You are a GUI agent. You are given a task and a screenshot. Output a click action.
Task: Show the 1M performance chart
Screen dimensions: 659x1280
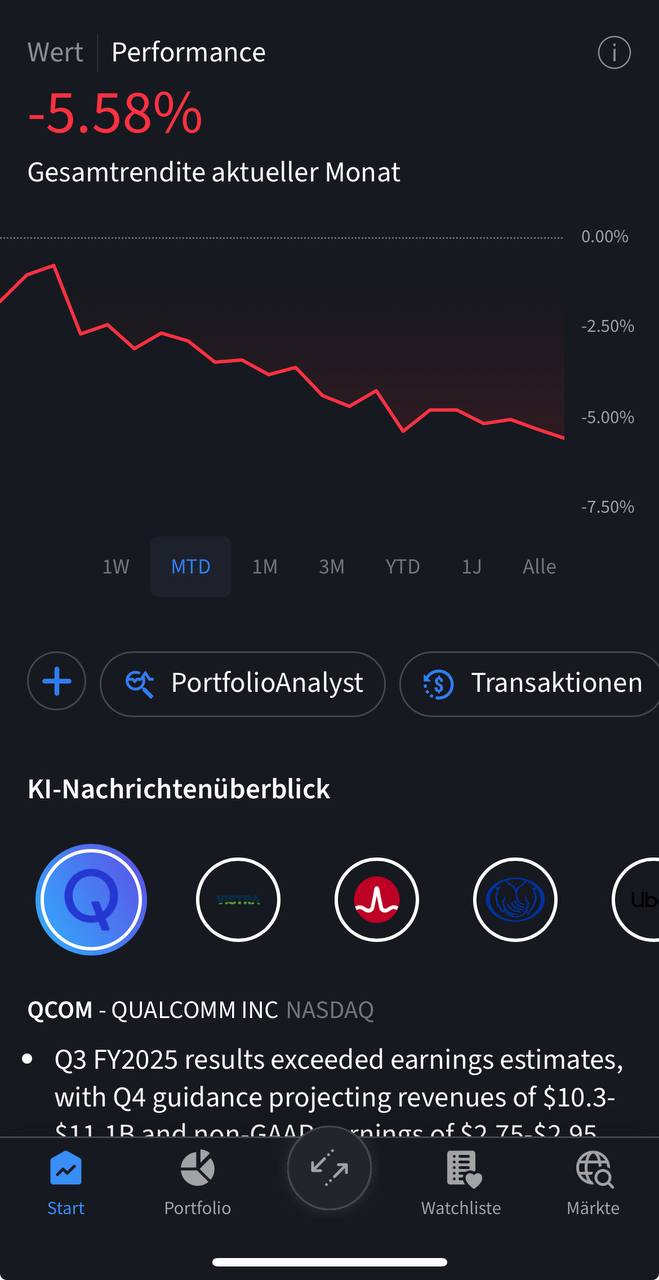[264, 566]
